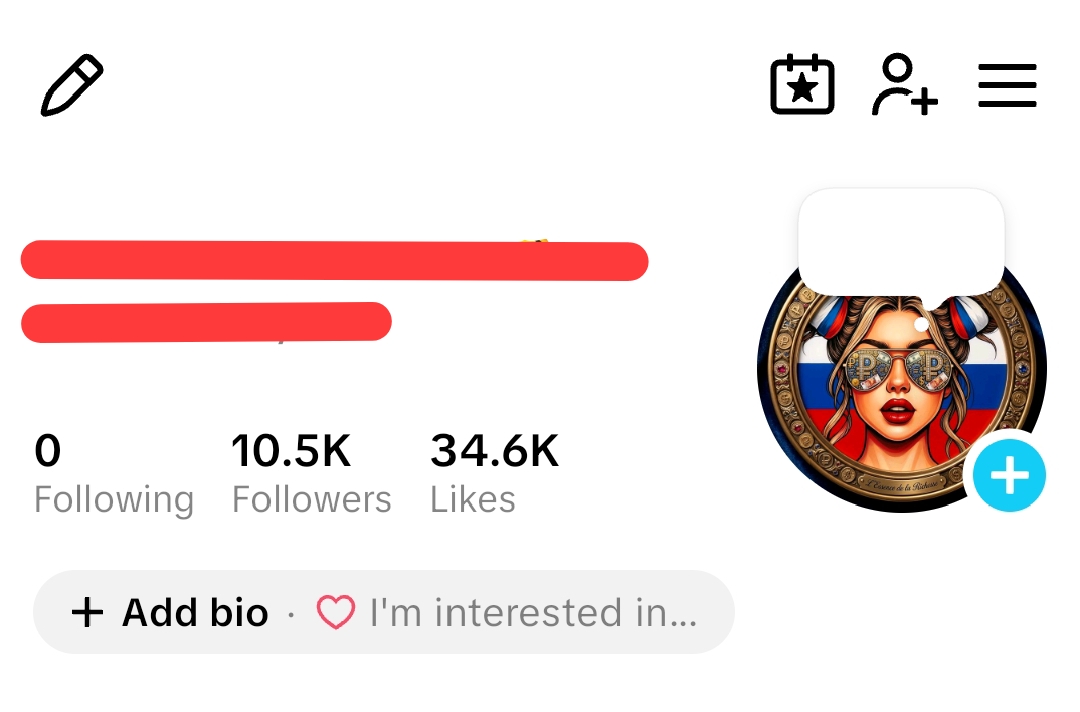Select the "I'm interested in..." option

click(507, 612)
